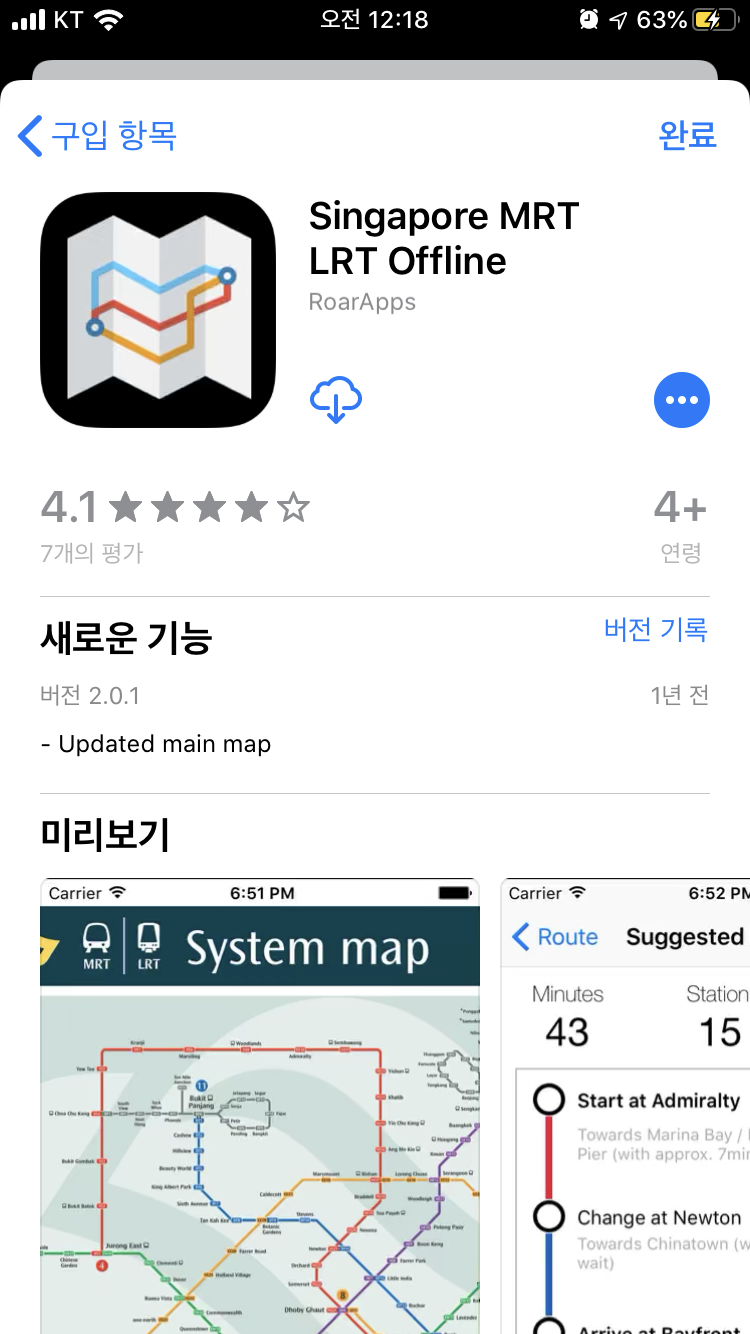
Task: Re-download the app via cloud icon
Action: point(336,400)
